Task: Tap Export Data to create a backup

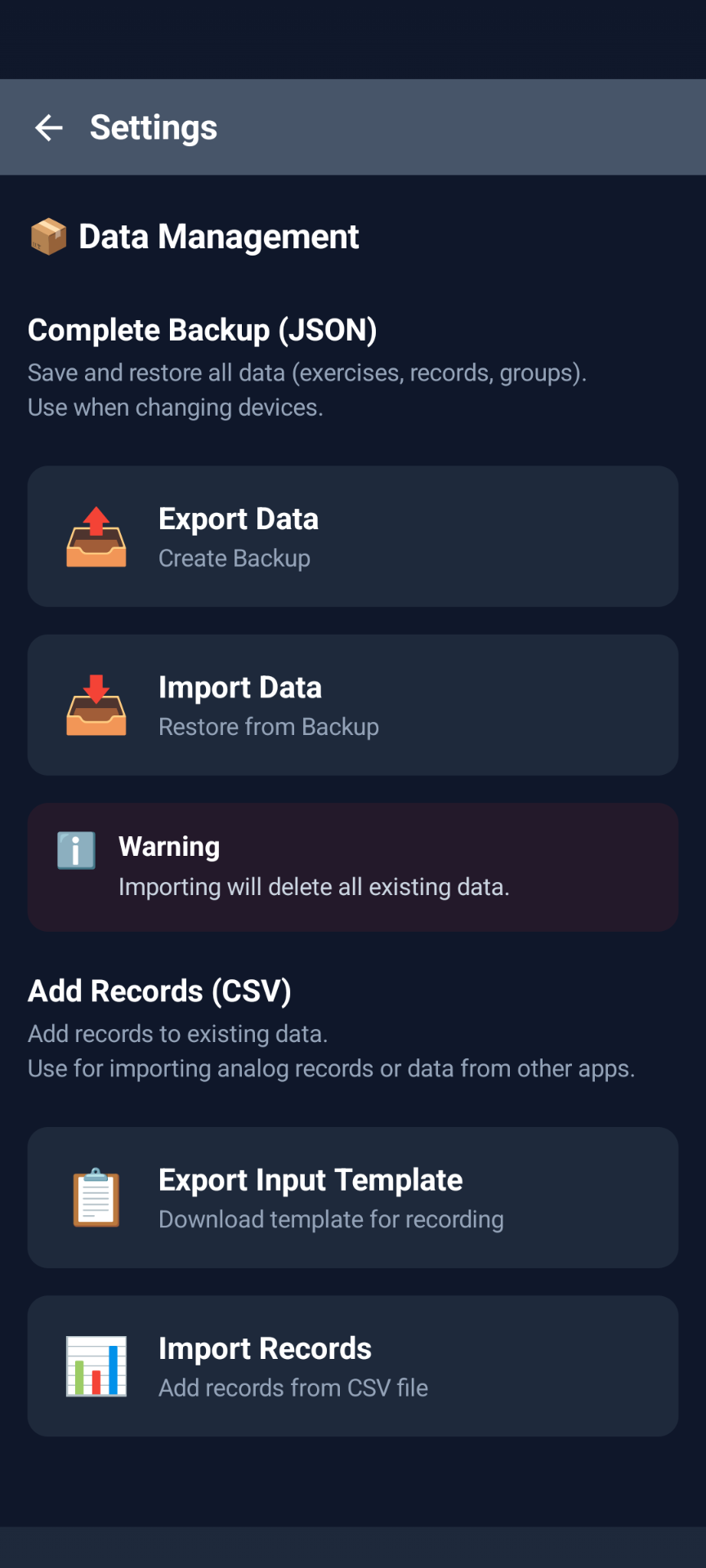Action: [x=353, y=537]
